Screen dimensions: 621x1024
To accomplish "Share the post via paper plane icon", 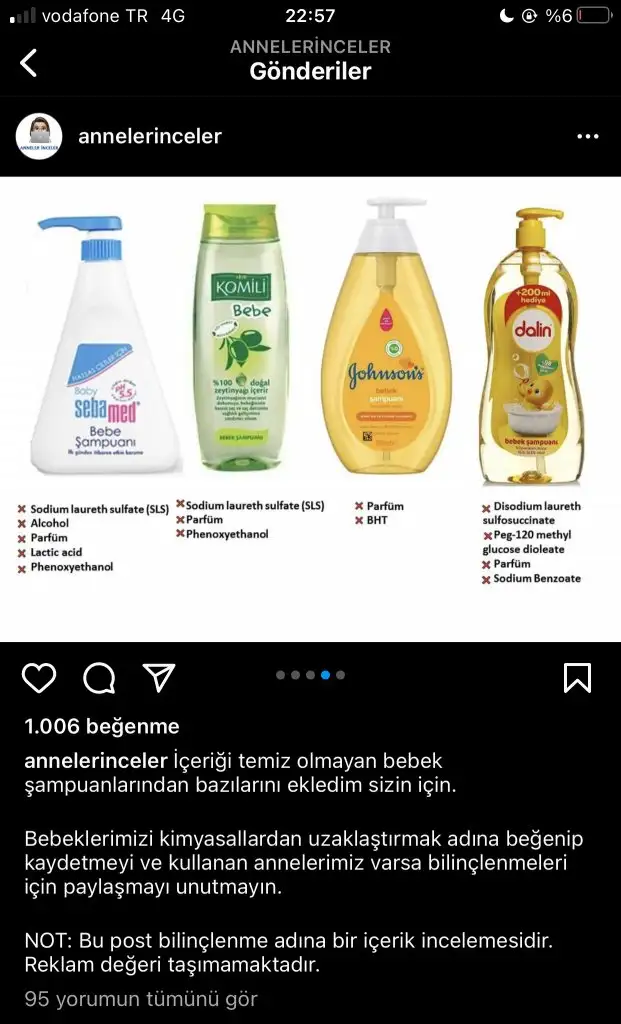I will pyautogui.click(x=159, y=677).
